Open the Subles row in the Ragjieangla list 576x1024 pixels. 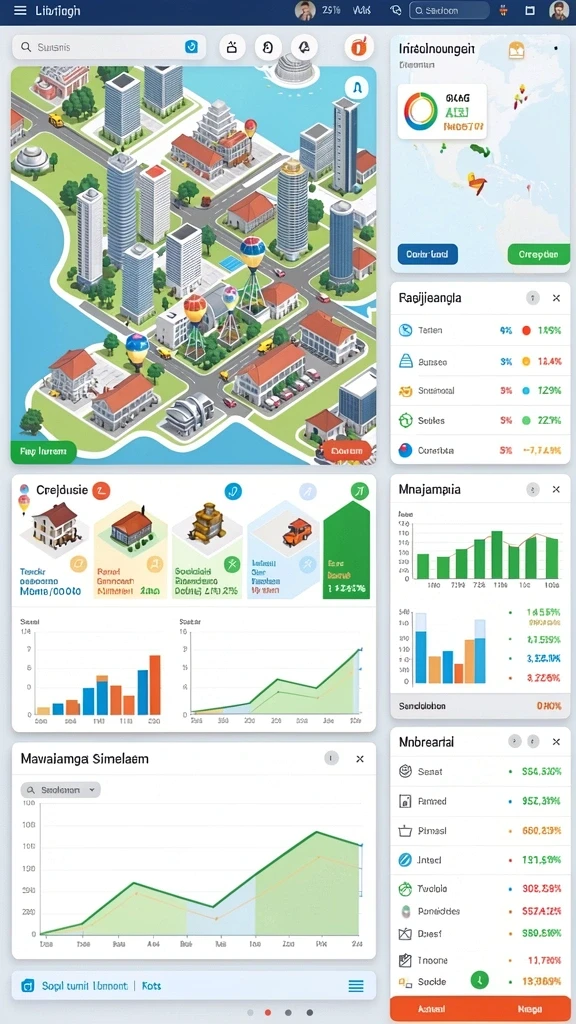pyautogui.click(x=480, y=421)
